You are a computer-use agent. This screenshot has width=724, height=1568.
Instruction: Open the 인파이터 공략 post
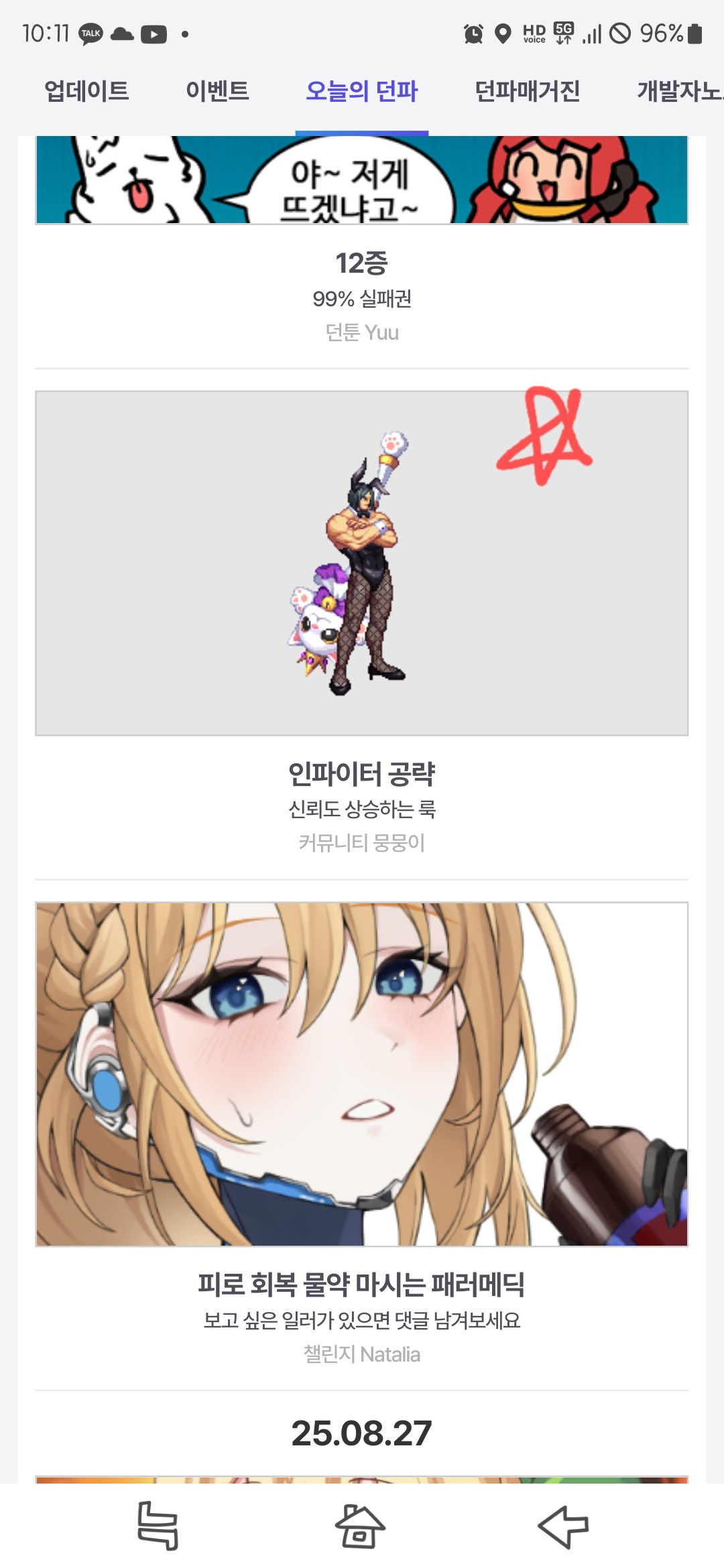361,564
